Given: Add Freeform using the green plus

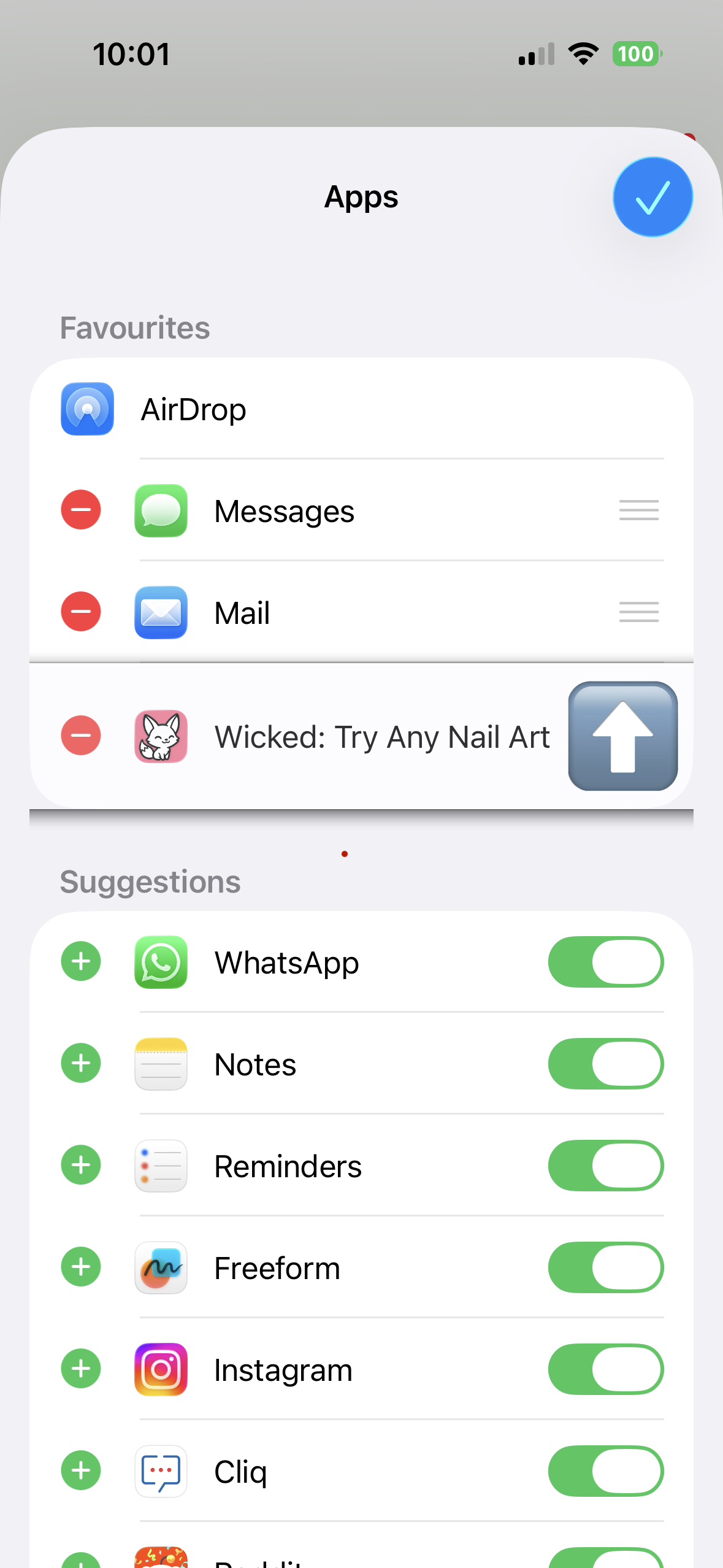Looking at the screenshot, I should [x=80, y=1268].
